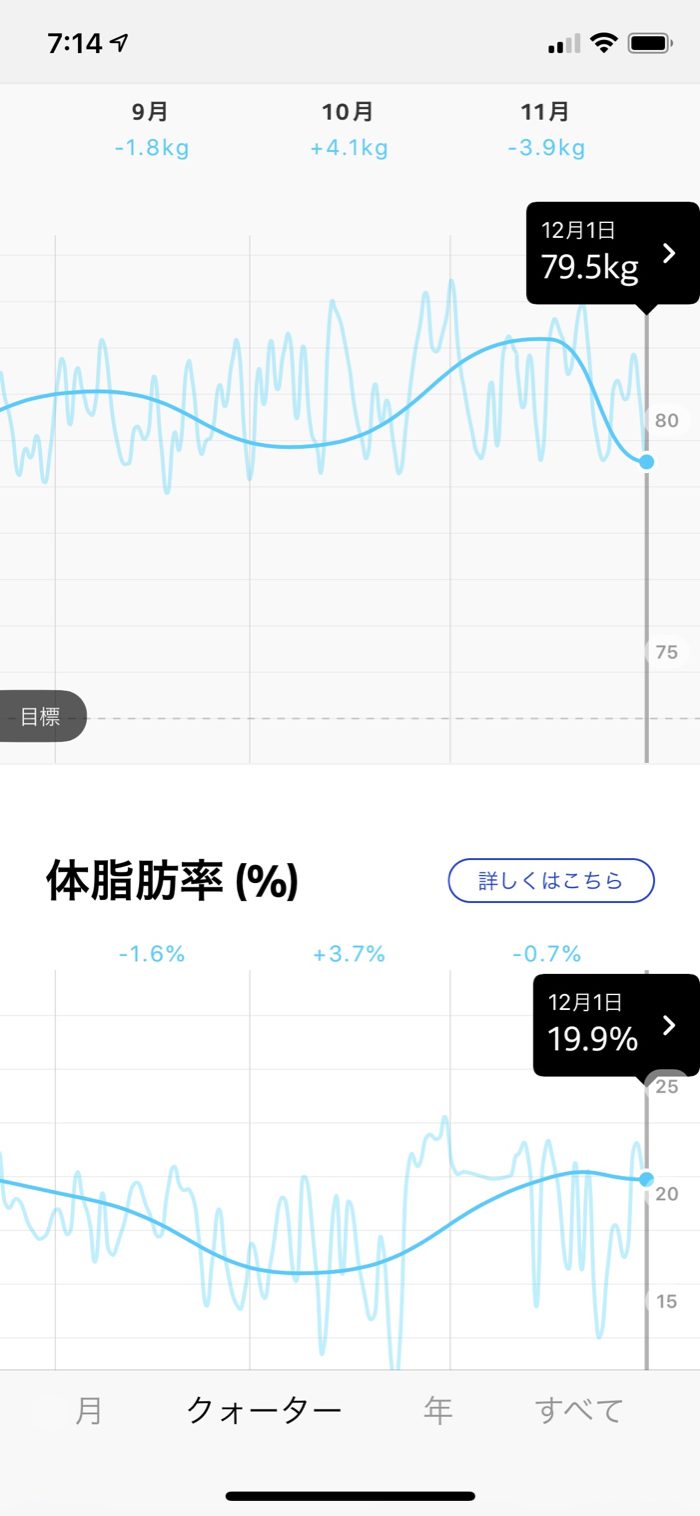Open the 19.9% body fat tooltip
Viewport: 700px width, 1516px height.
616,1026
